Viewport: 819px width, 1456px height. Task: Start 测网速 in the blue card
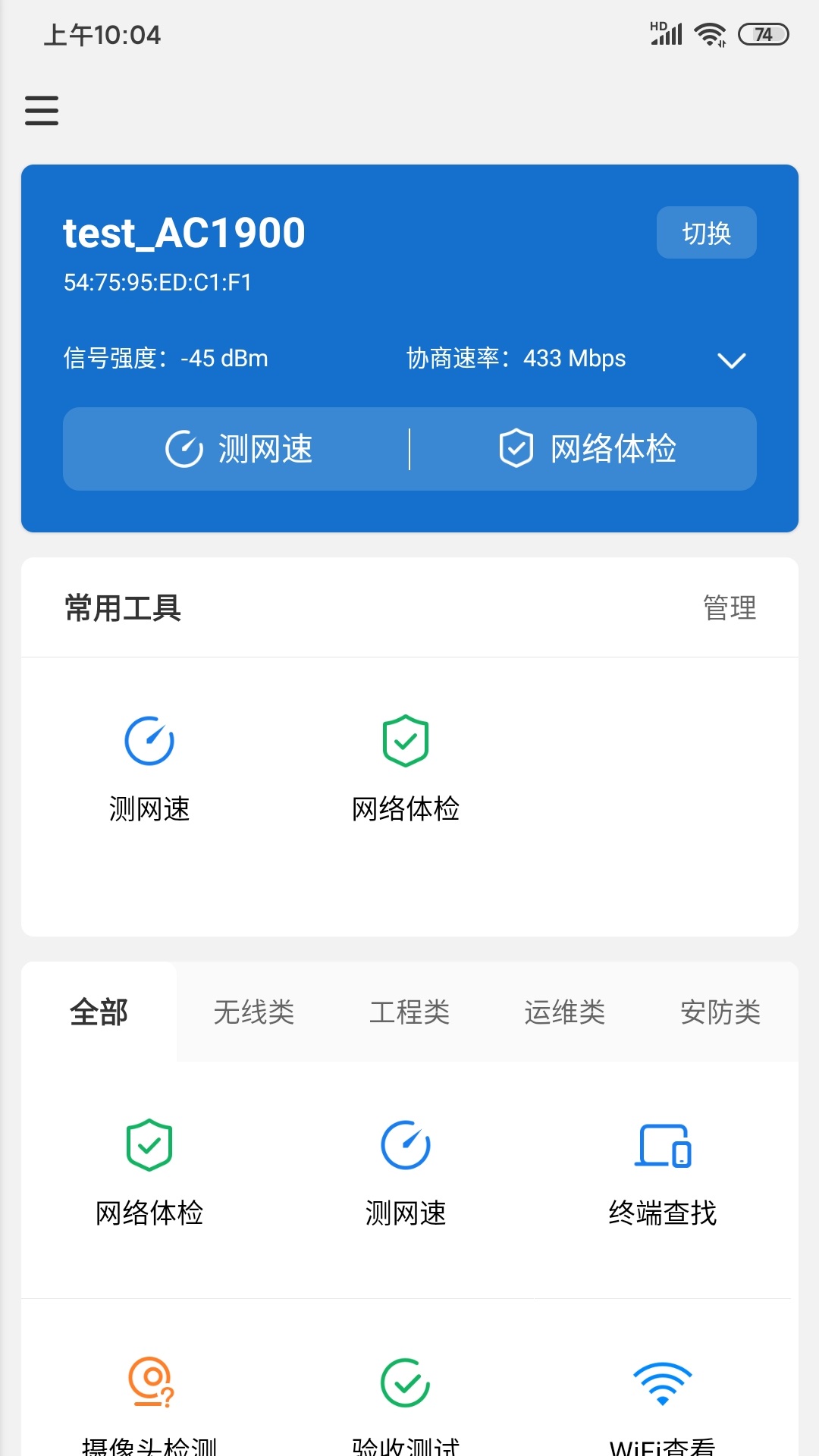pos(238,449)
